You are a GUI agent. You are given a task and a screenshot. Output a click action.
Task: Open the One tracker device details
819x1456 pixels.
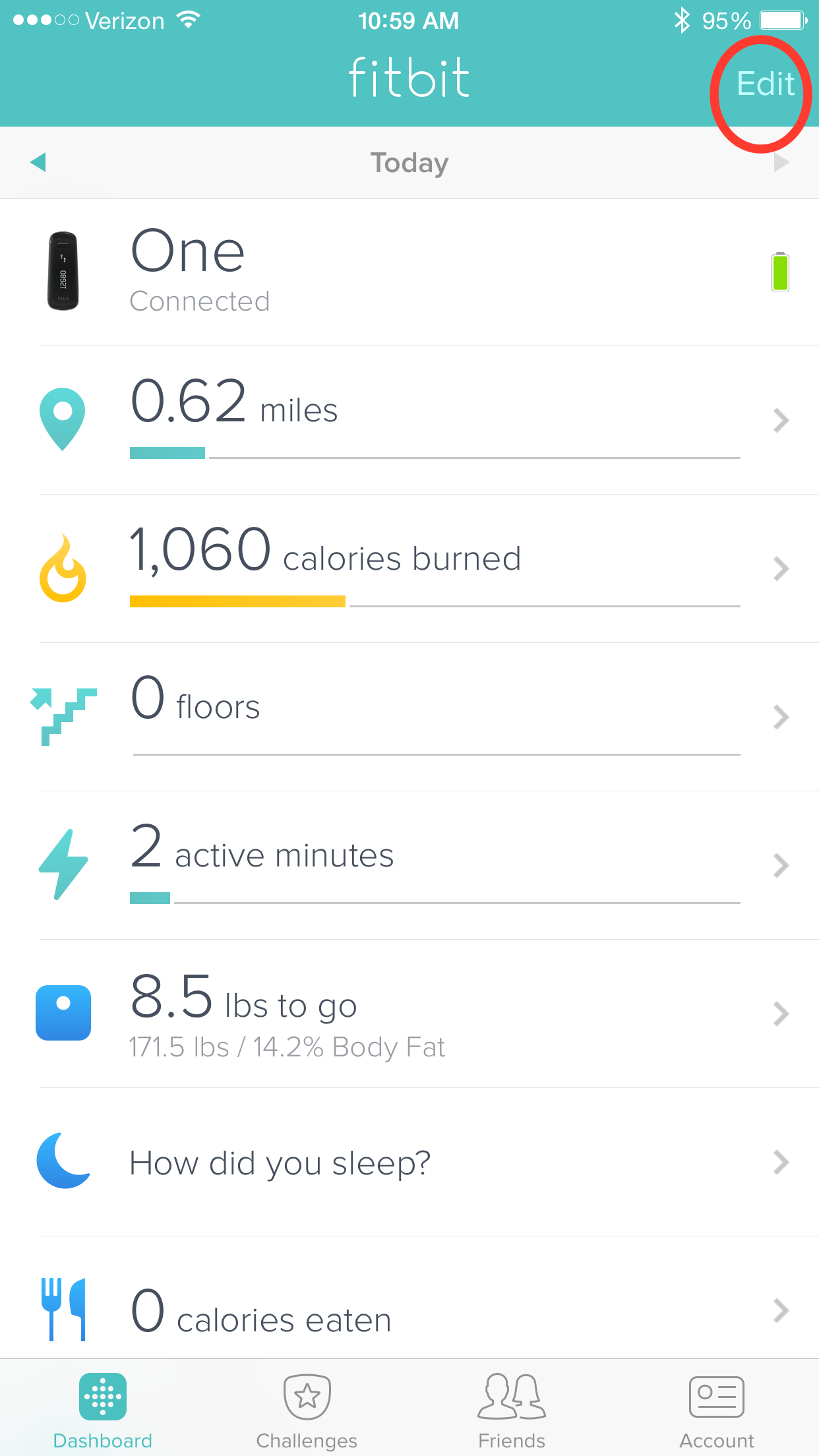pos(409,272)
